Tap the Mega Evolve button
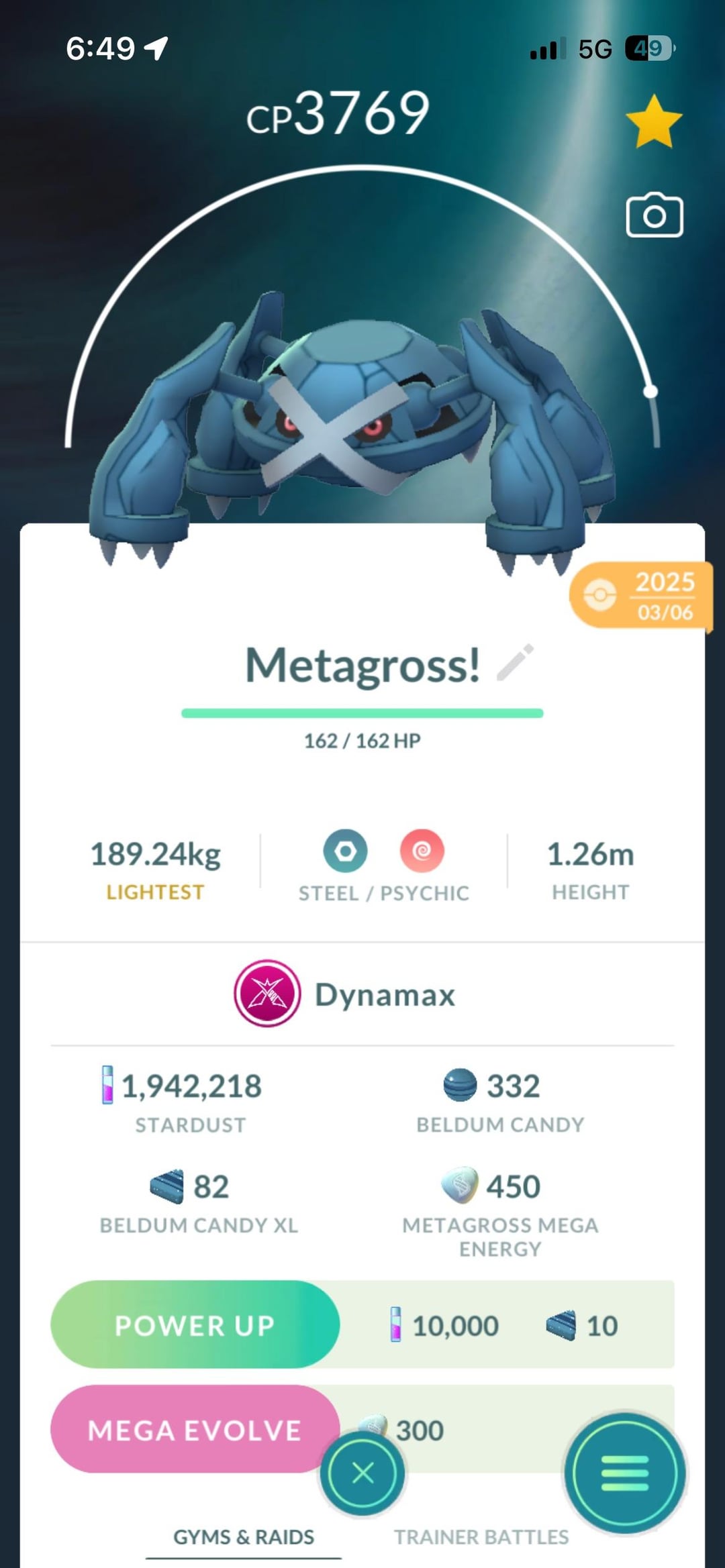725x1568 pixels. point(195,1430)
